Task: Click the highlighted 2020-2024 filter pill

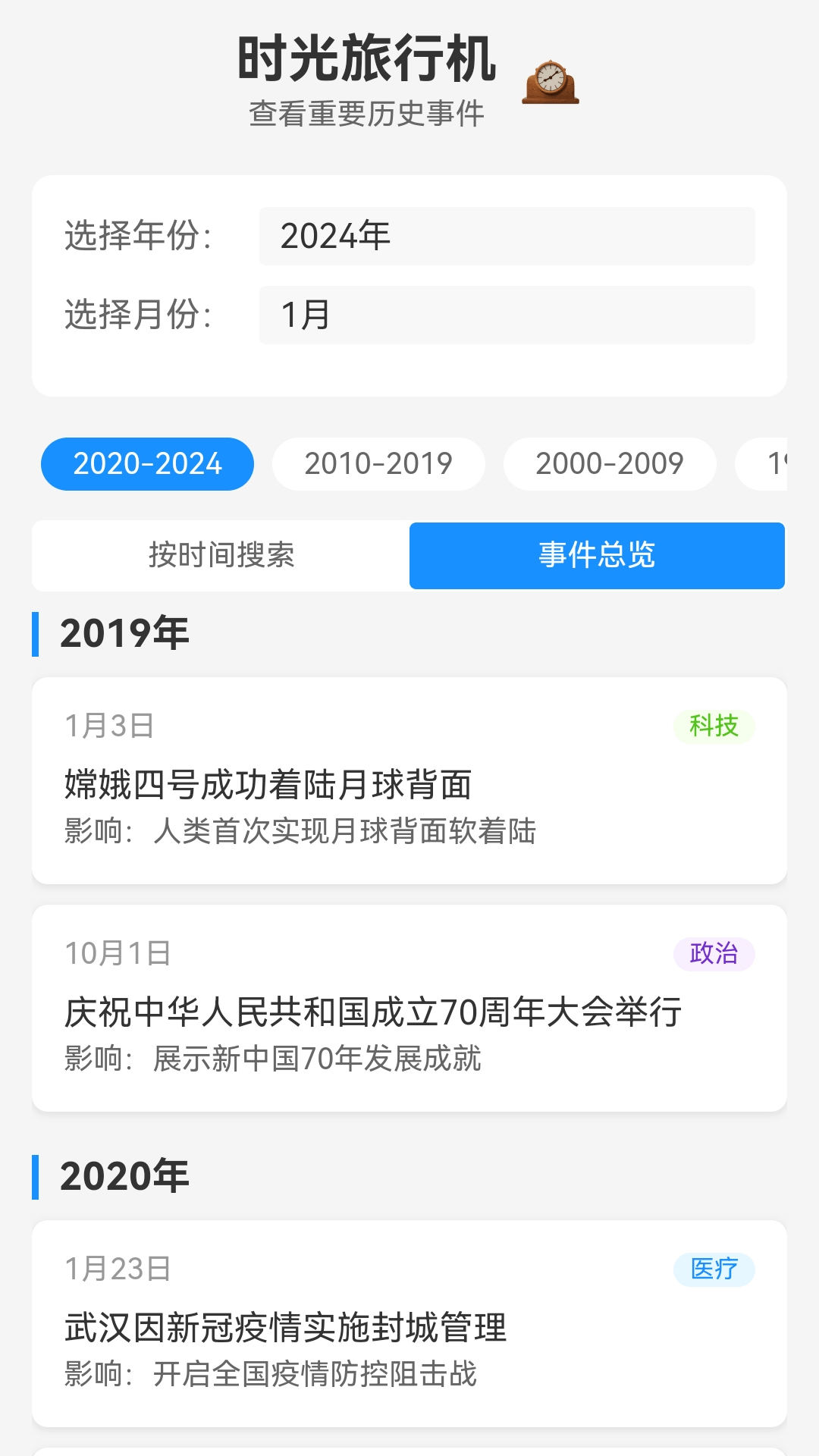Action: pos(146,463)
